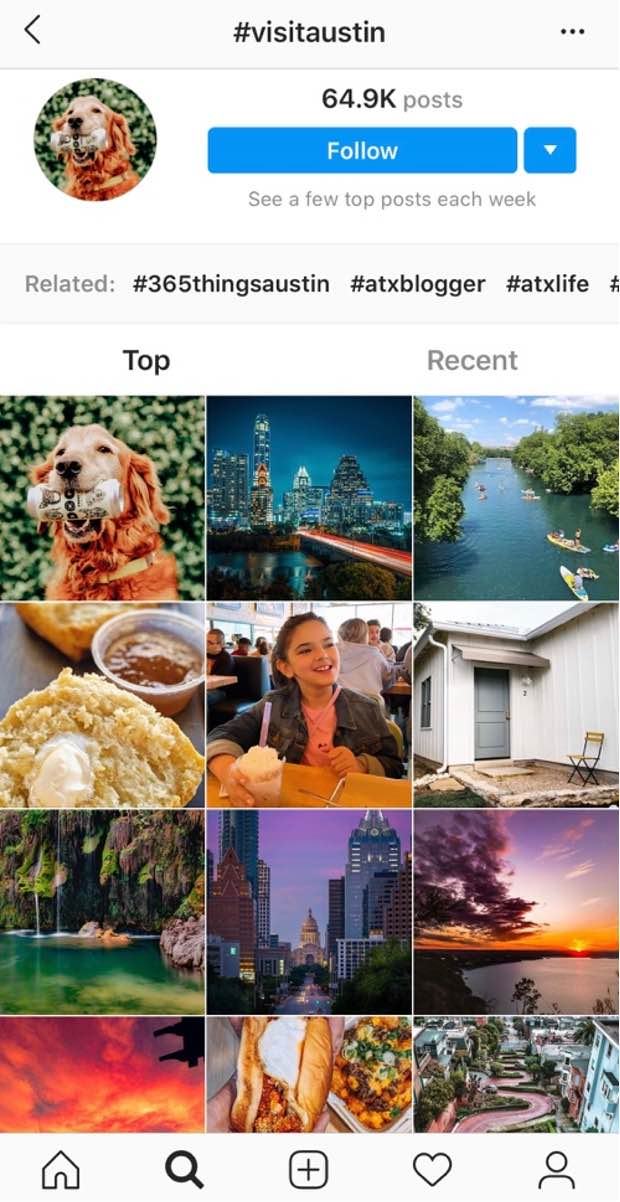Open the white cottage with gray door post

tap(516, 705)
